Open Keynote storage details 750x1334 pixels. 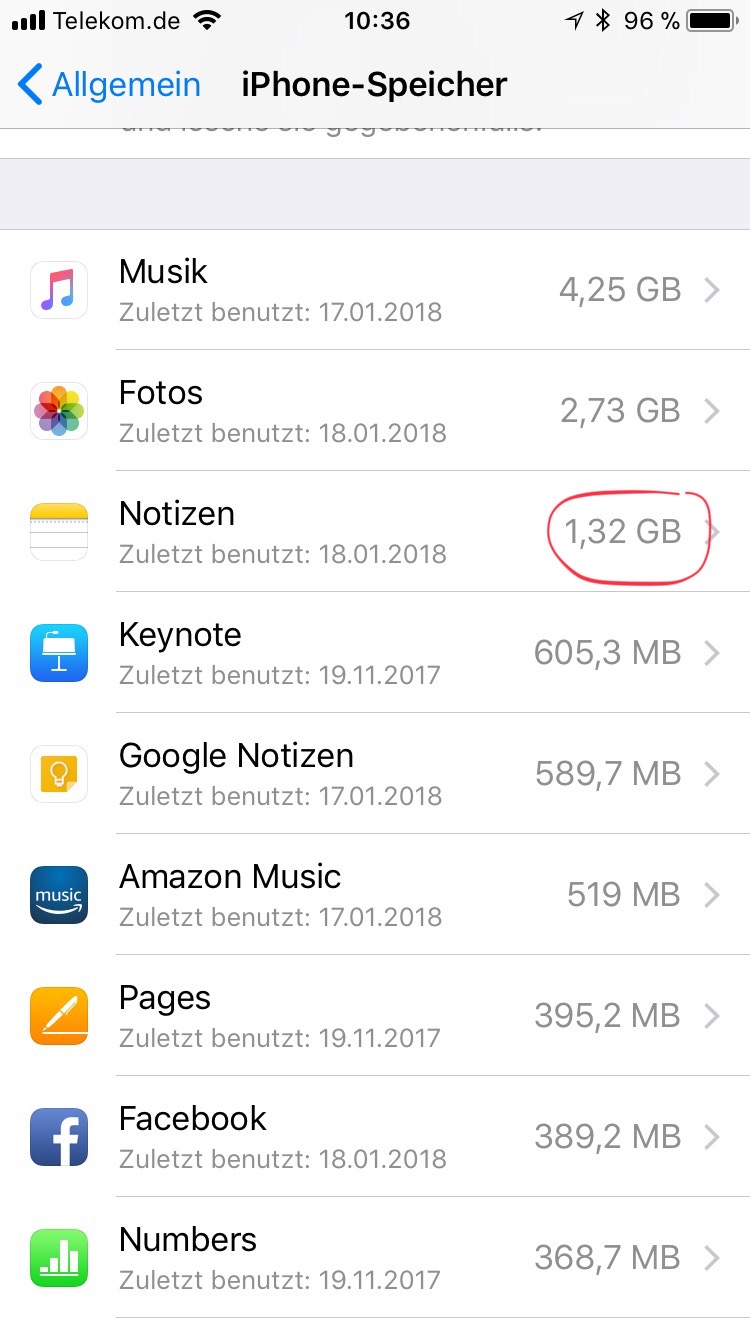click(x=375, y=653)
